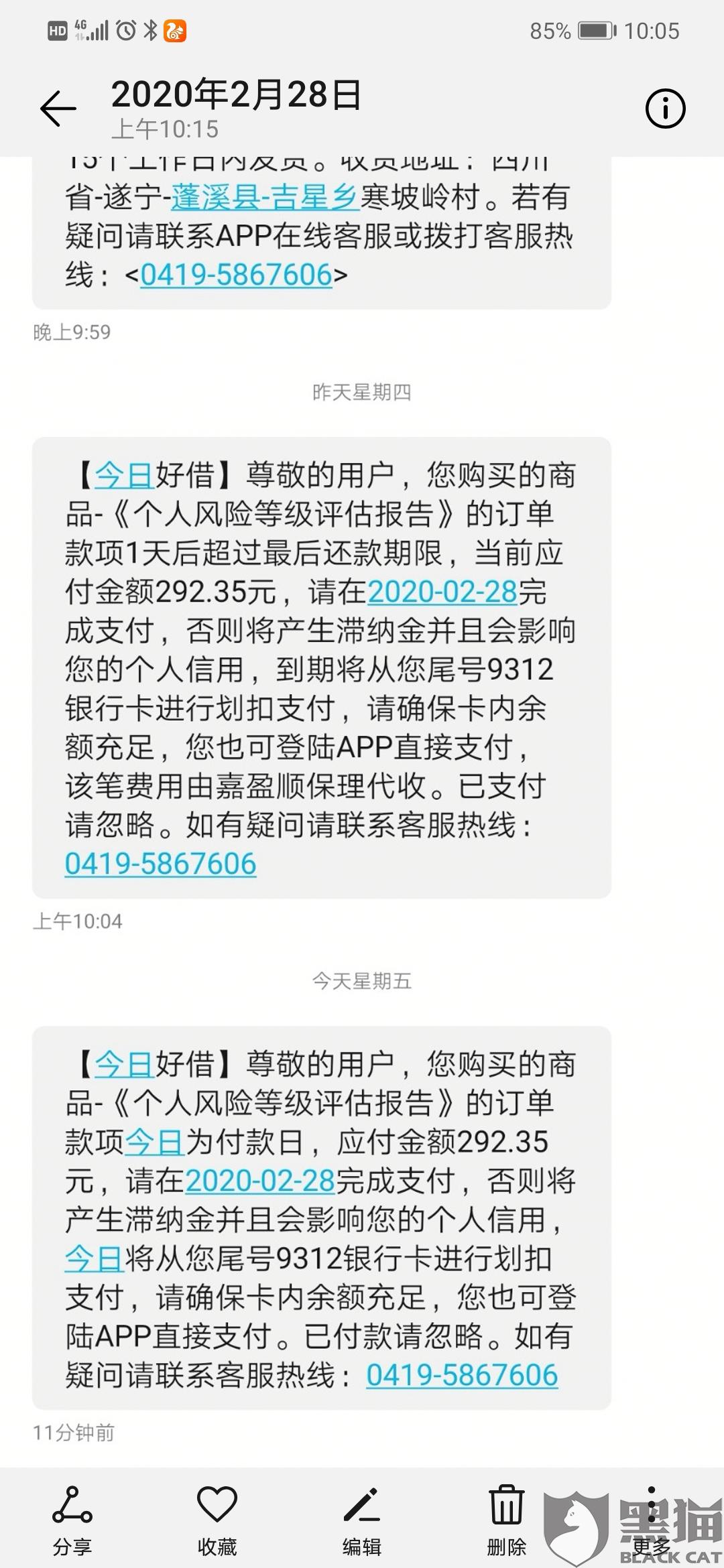This screenshot has width=724, height=1568.
Task: Open date 2020-02-28 in the 上午10:04 message
Action: click(442, 592)
